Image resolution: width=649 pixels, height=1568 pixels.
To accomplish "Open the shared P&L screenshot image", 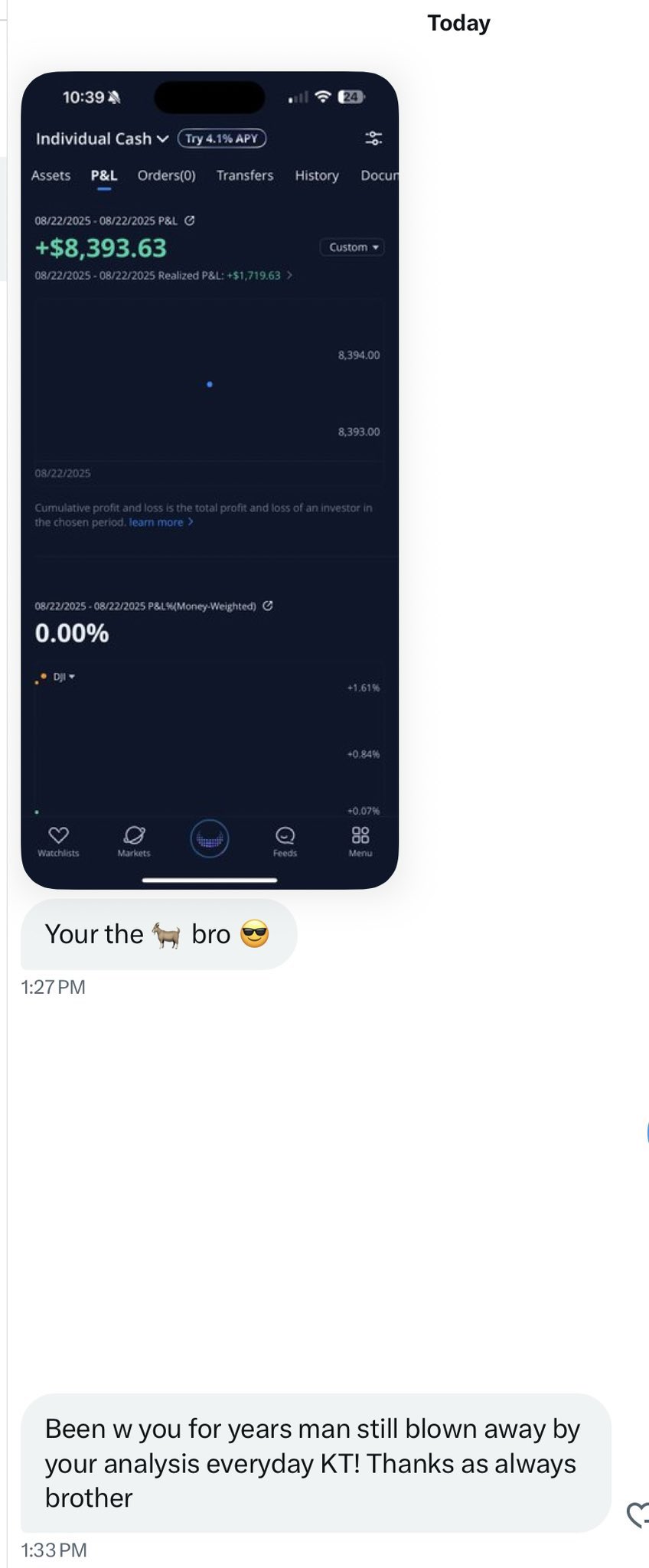I will [x=210, y=480].
